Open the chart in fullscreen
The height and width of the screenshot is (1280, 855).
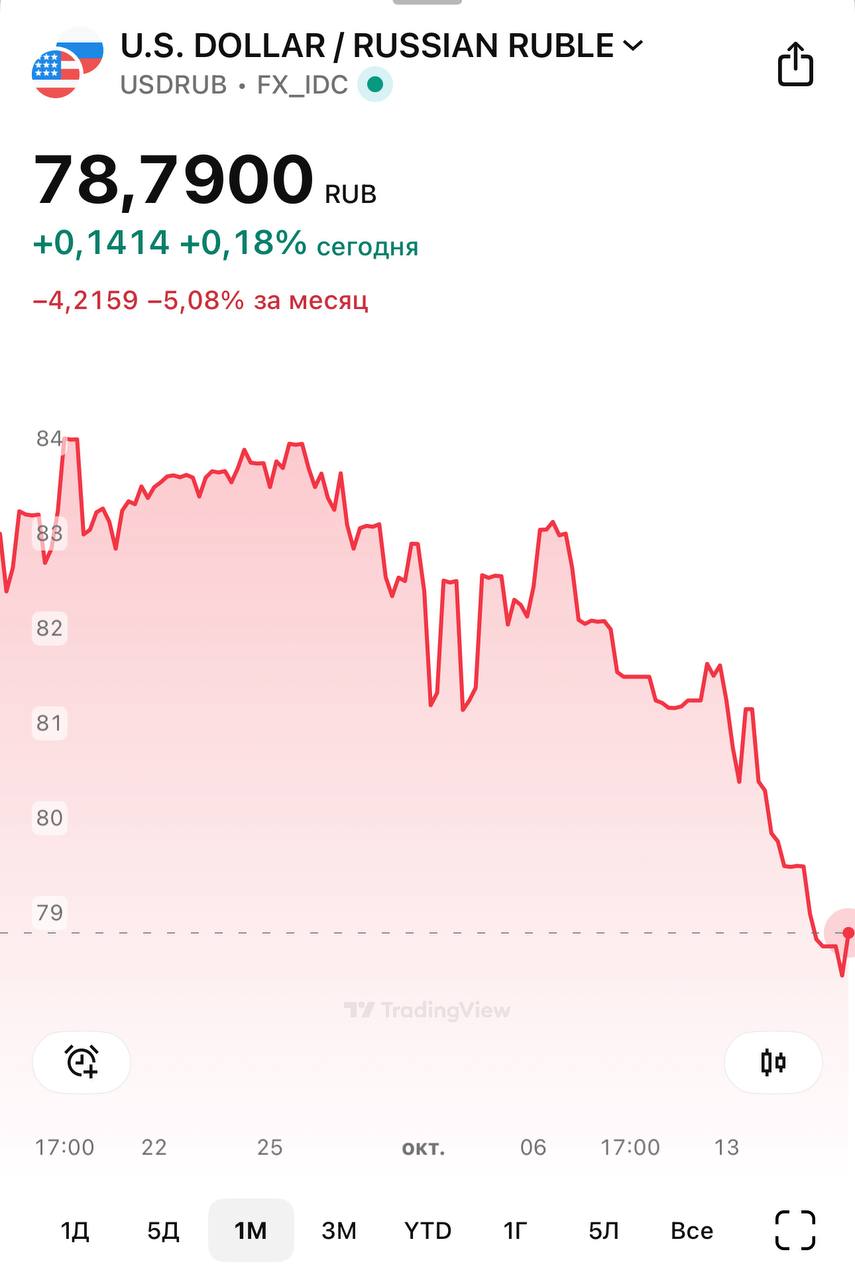(795, 1230)
